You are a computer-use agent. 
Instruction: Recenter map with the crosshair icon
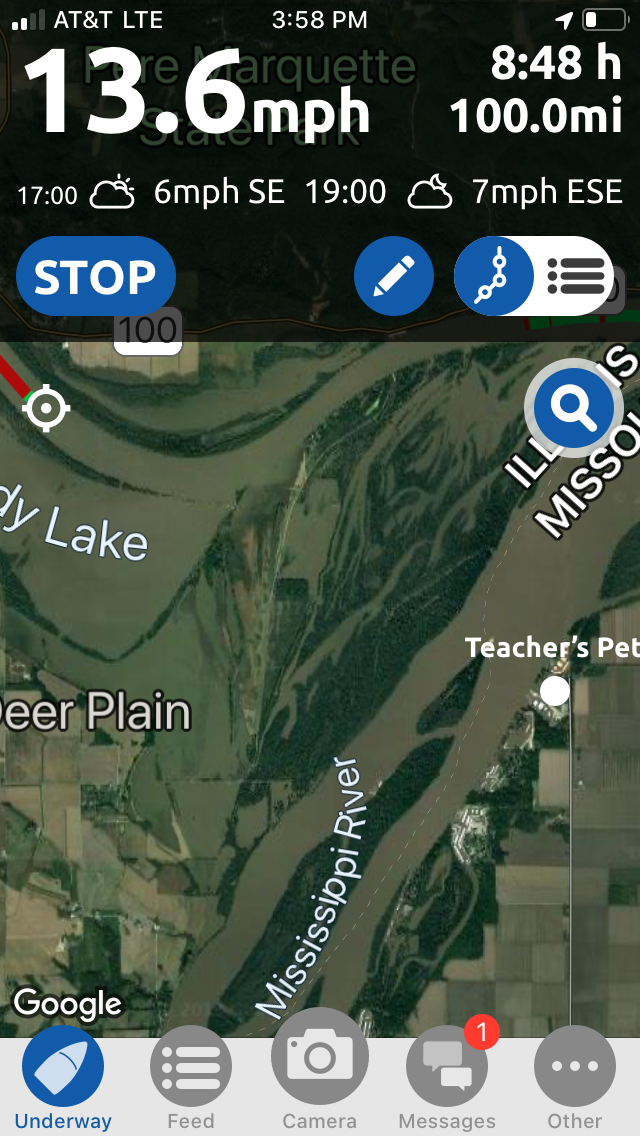click(46, 408)
